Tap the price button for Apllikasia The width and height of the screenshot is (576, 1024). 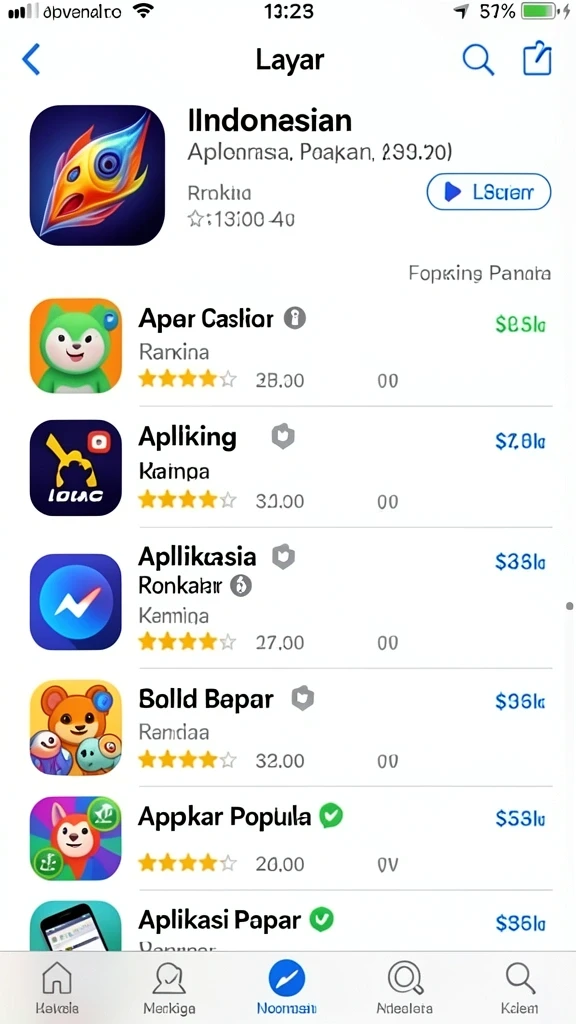pos(520,562)
